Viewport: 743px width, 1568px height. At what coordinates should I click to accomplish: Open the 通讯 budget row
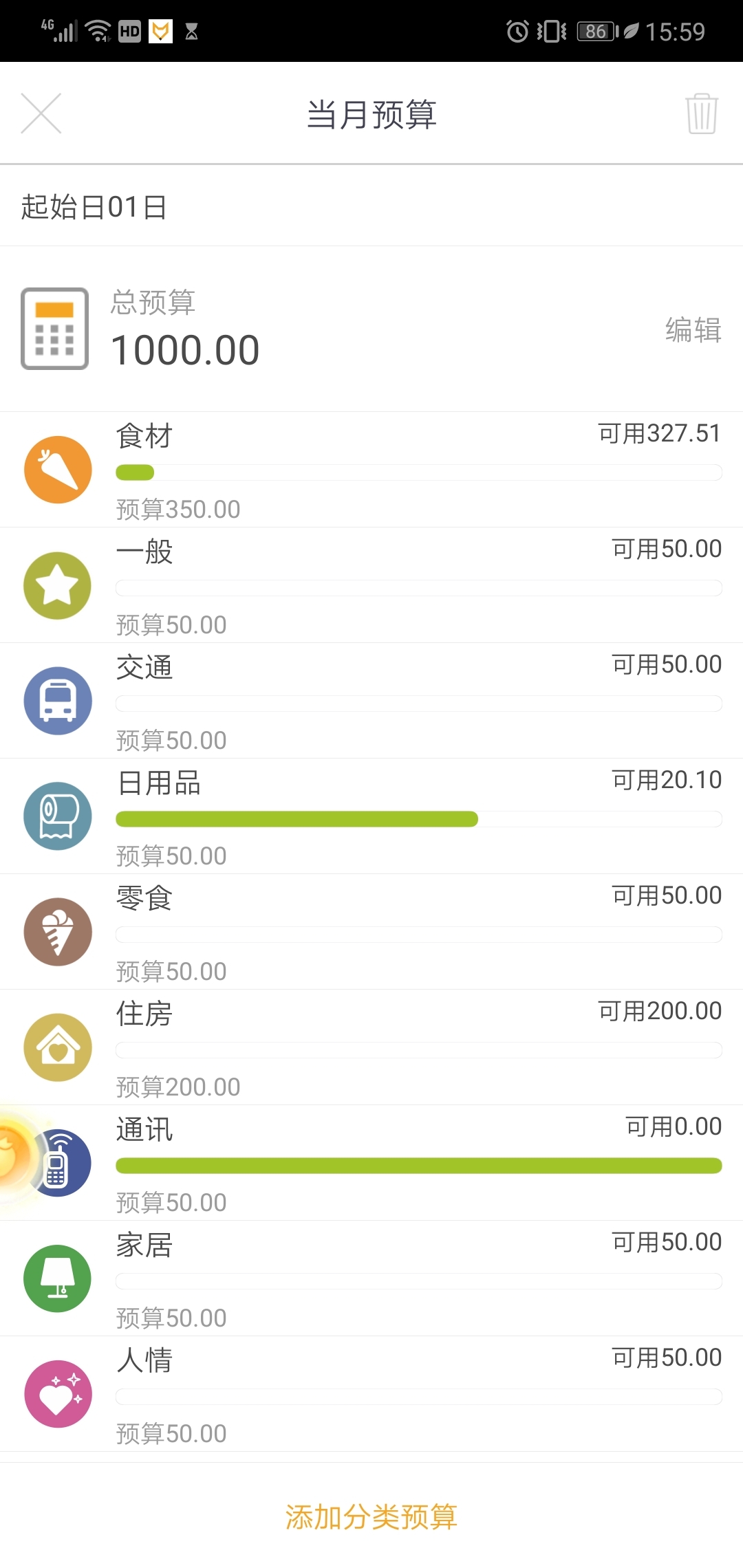coord(371,1163)
